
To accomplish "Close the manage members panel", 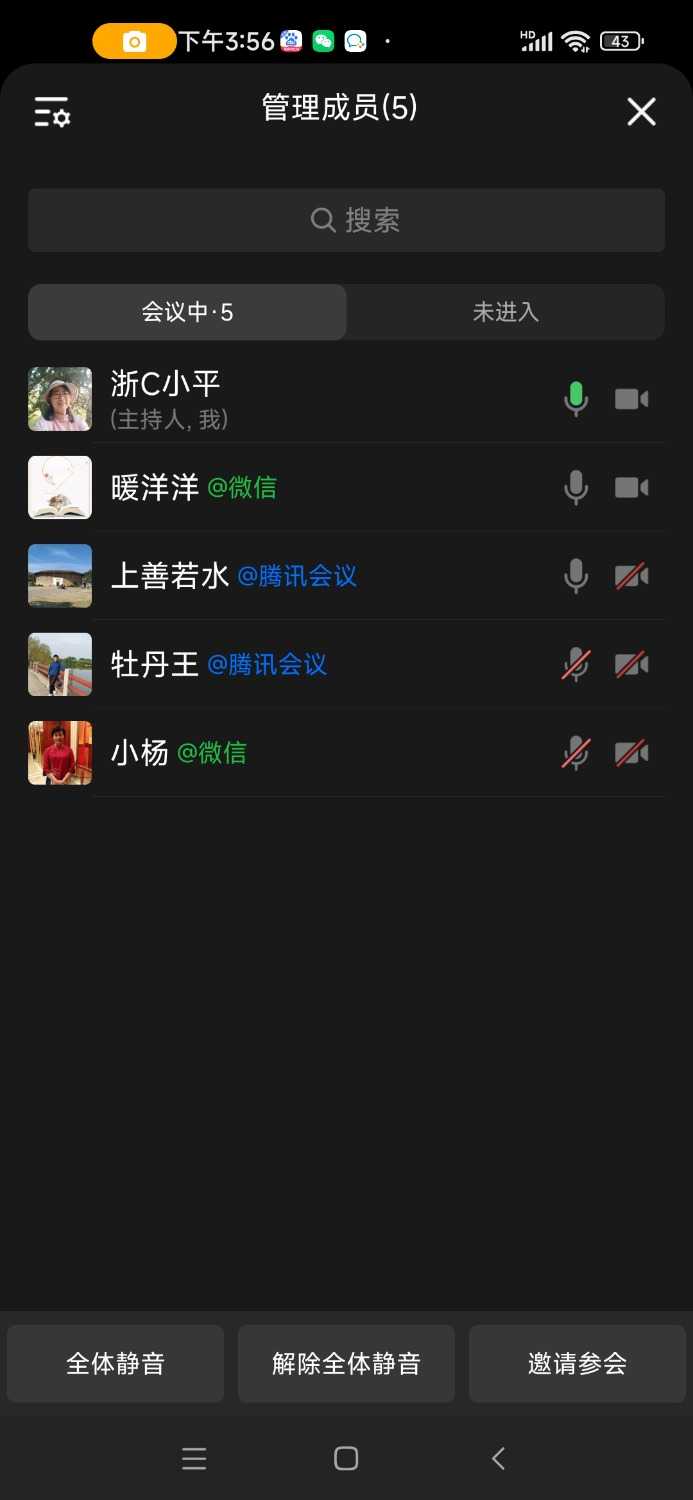I will (641, 111).
